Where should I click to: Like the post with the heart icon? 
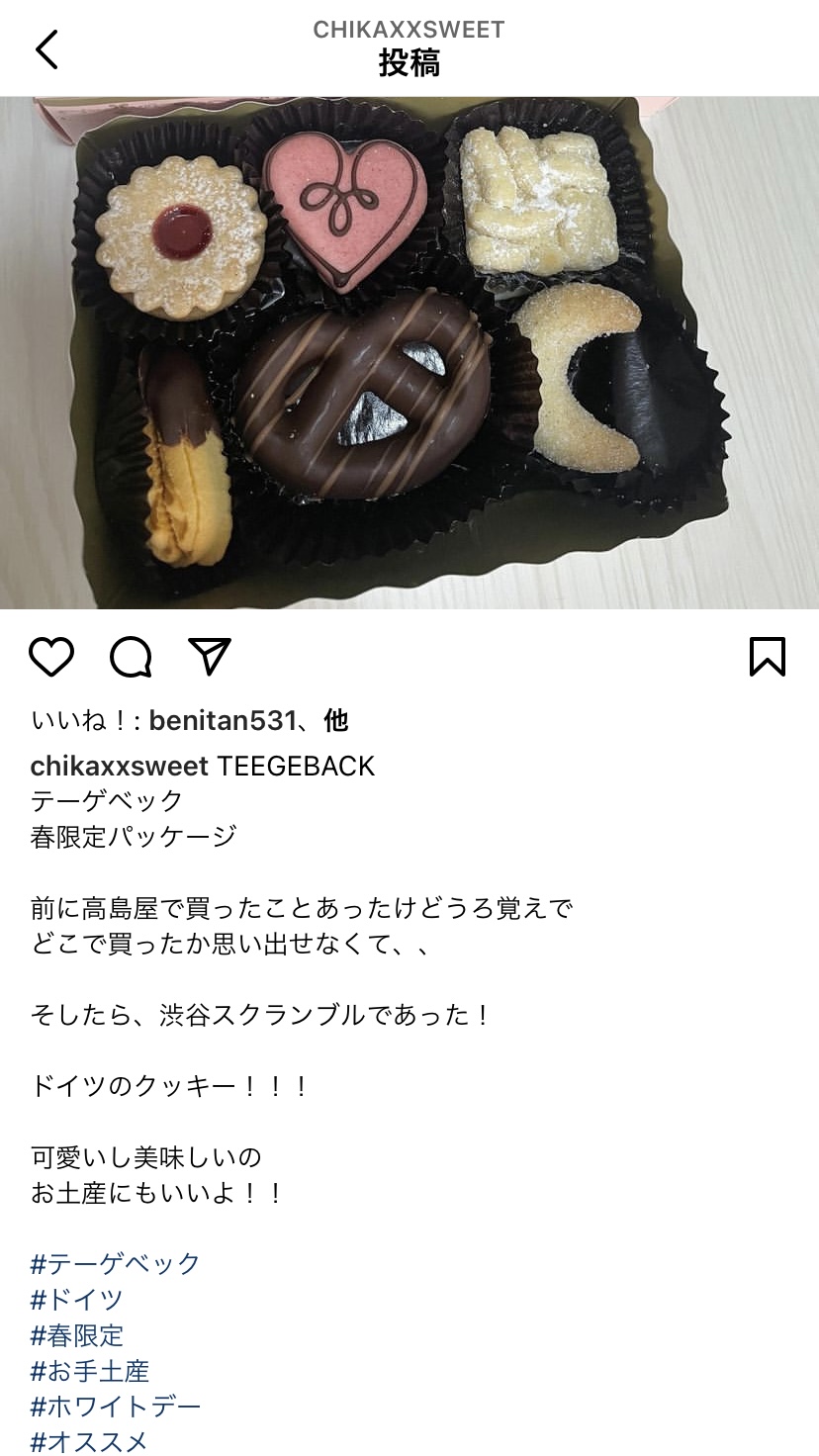click(x=51, y=657)
